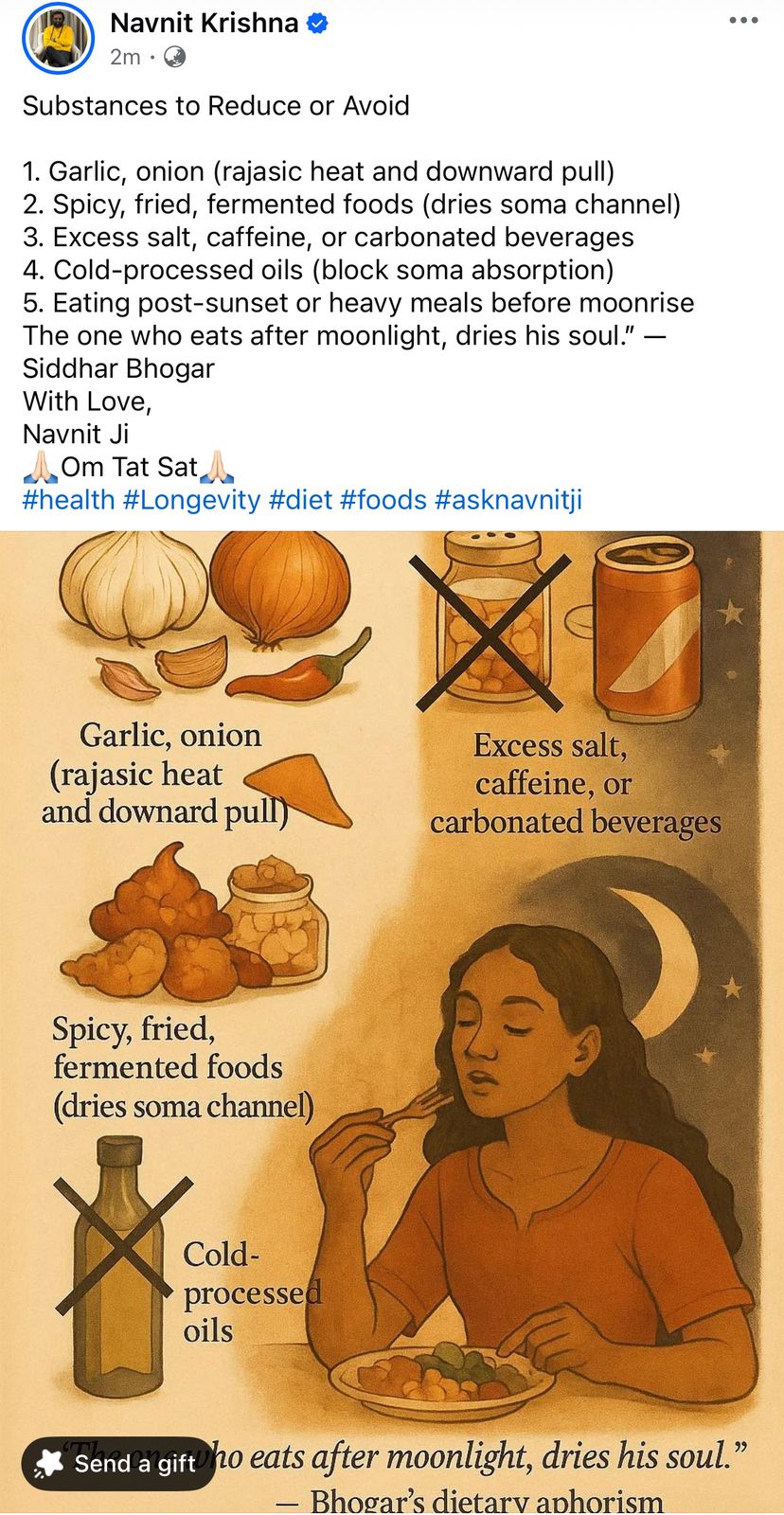Open Navnit Krishna's profile picture

coord(59,39)
